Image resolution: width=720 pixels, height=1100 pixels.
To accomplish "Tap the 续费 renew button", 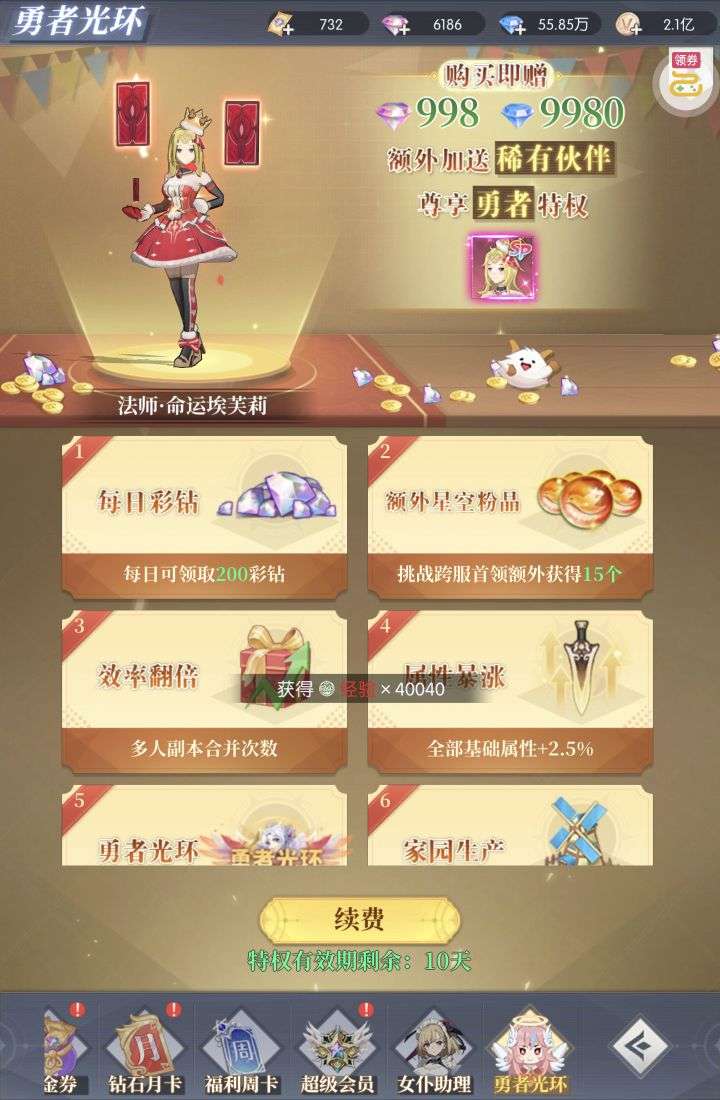I will tap(360, 919).
